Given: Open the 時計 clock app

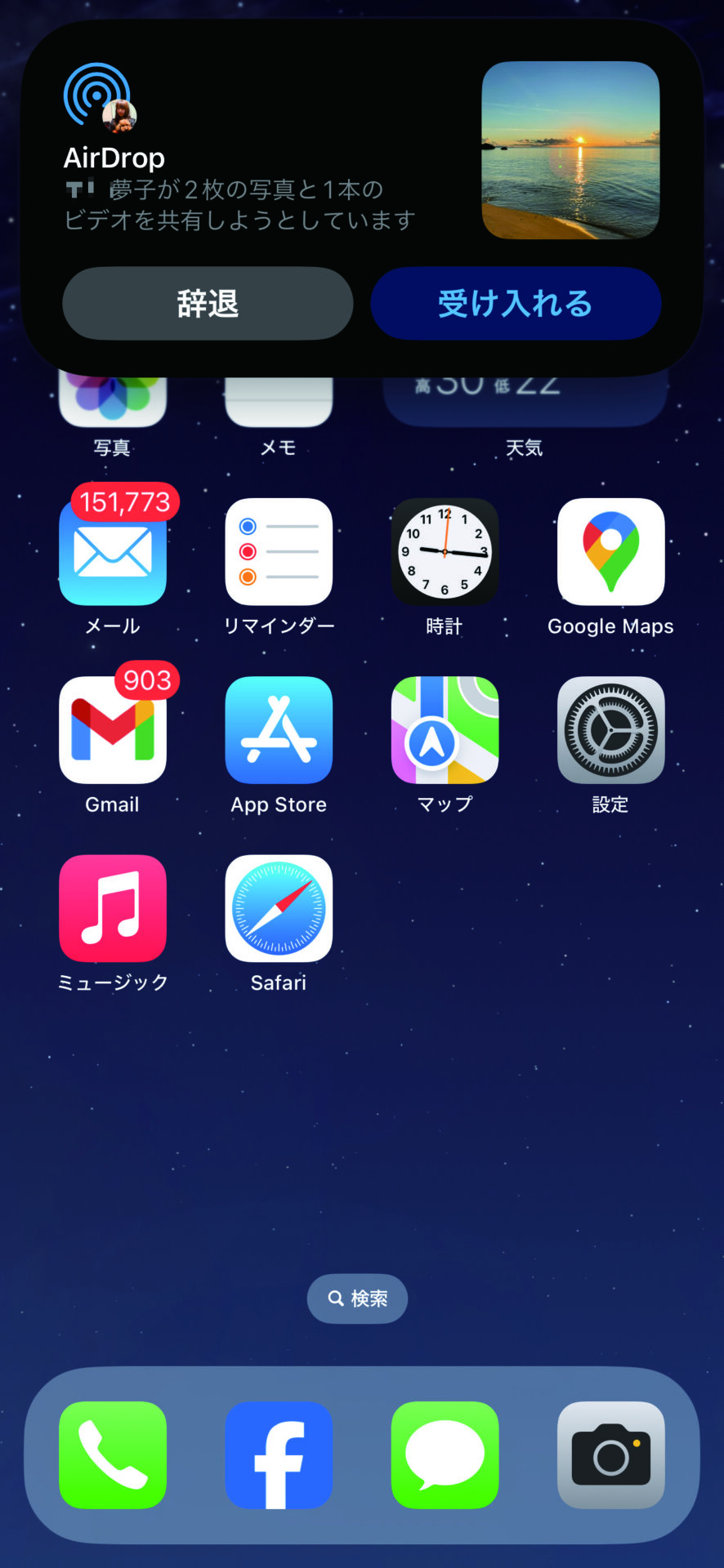Looking at the screenshot, I should (x=445, y=552).
